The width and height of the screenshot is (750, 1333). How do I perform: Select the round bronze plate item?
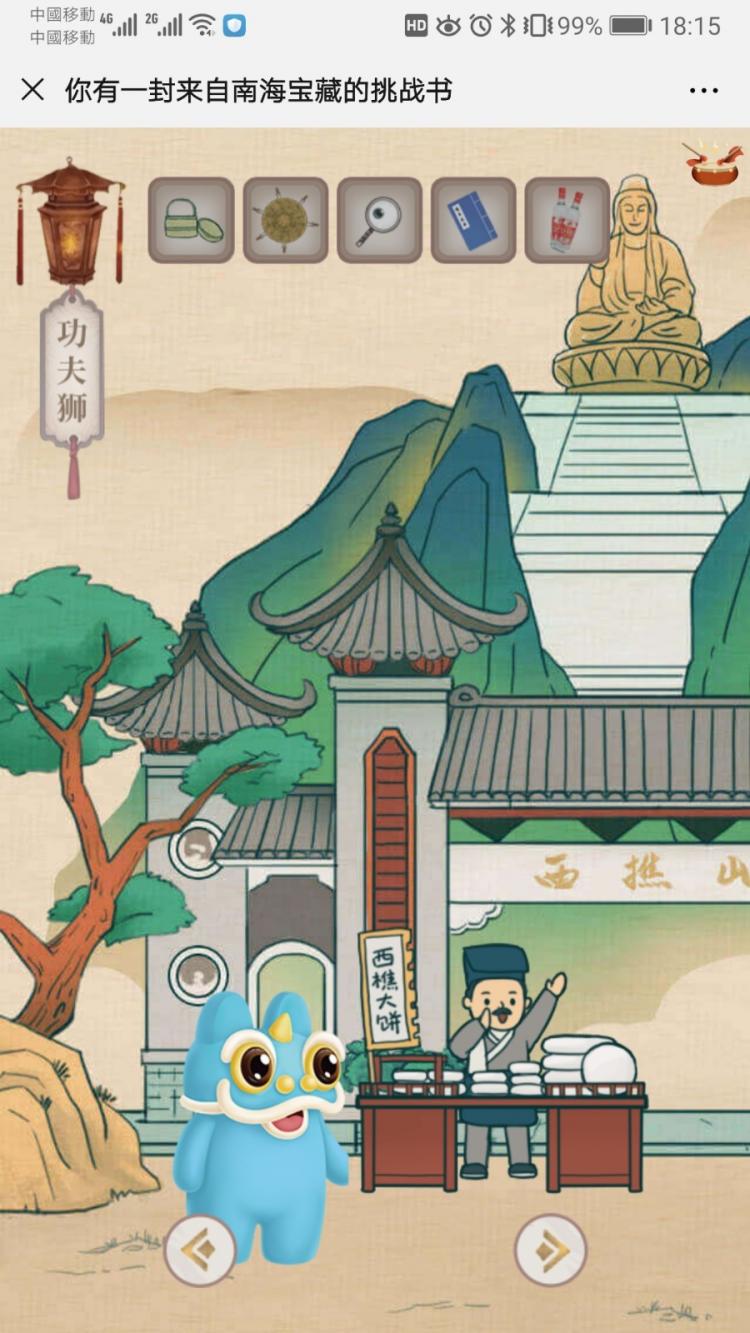pos(286,220)
